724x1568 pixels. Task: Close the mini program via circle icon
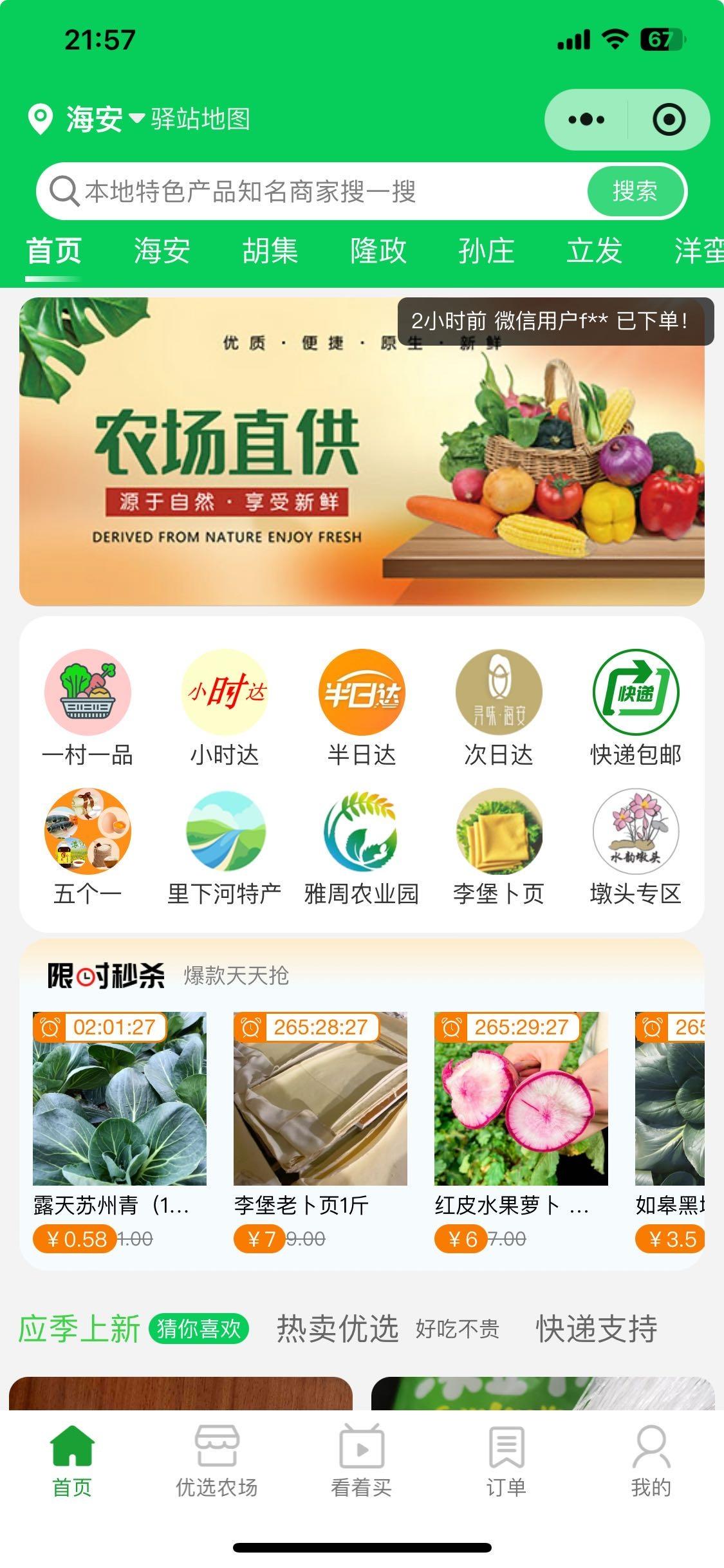pos(669,120)
